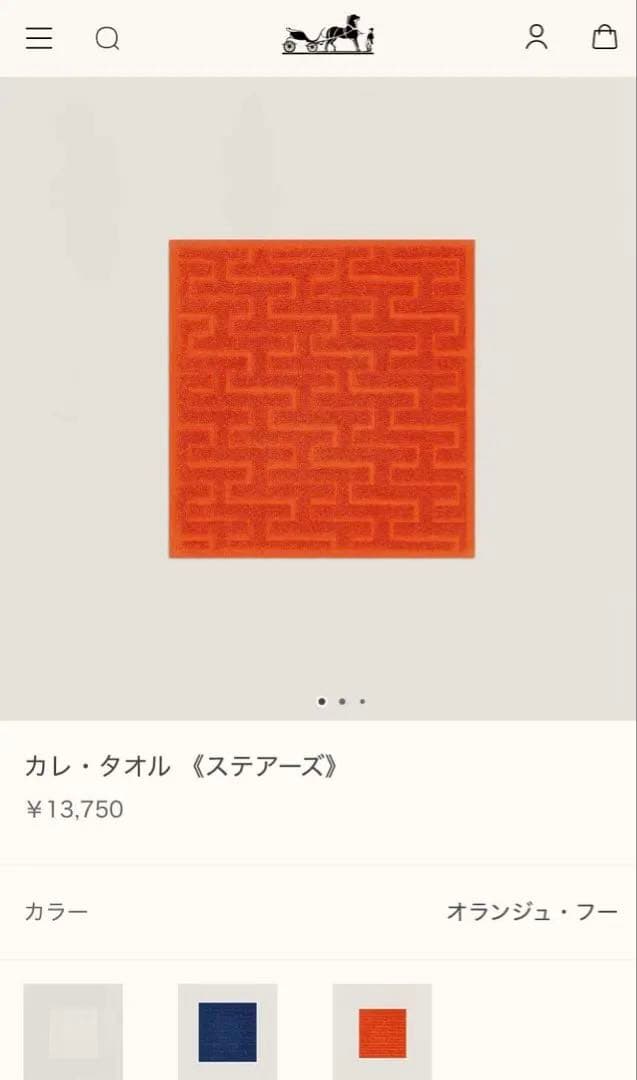Open the search icon

(107, 38)
